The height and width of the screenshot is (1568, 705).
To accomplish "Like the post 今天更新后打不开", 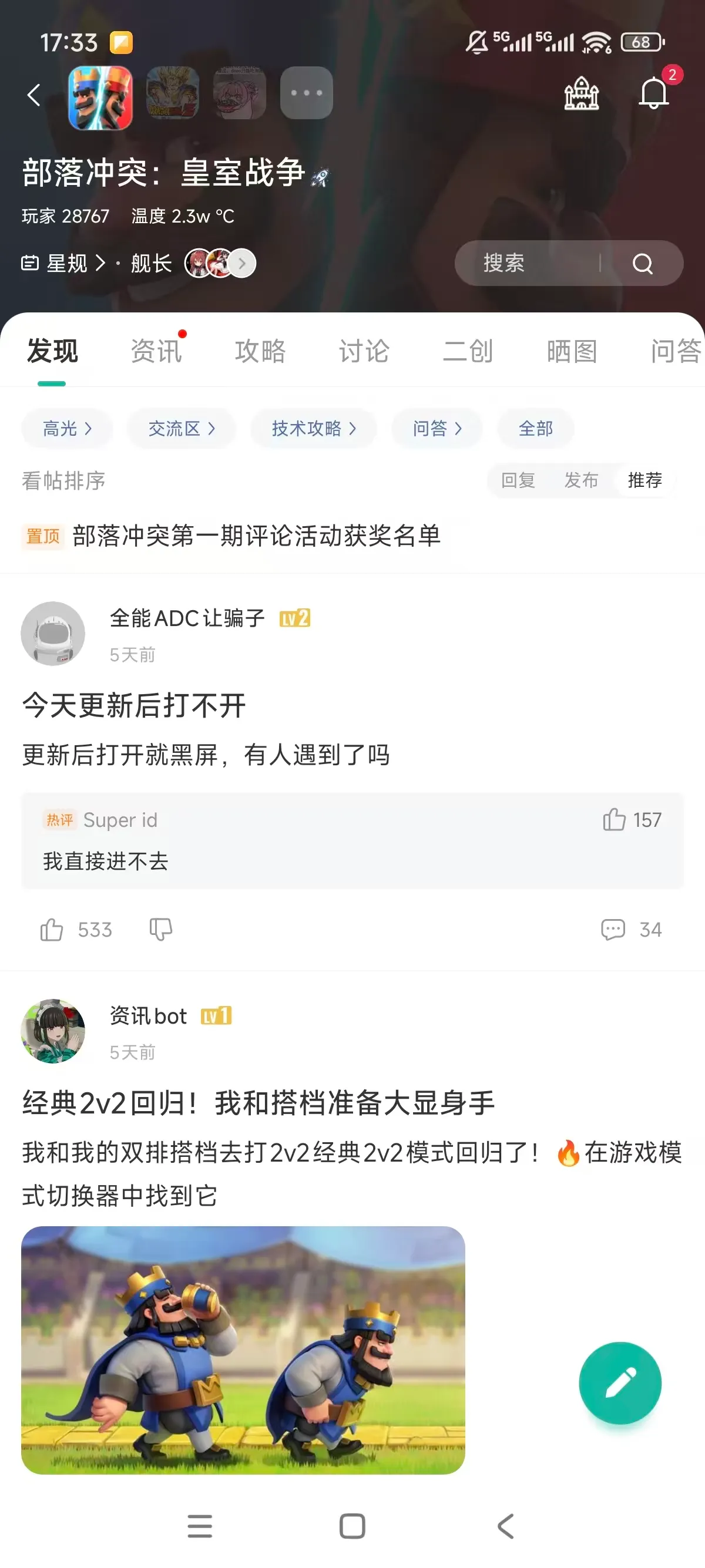I will 51,930.
